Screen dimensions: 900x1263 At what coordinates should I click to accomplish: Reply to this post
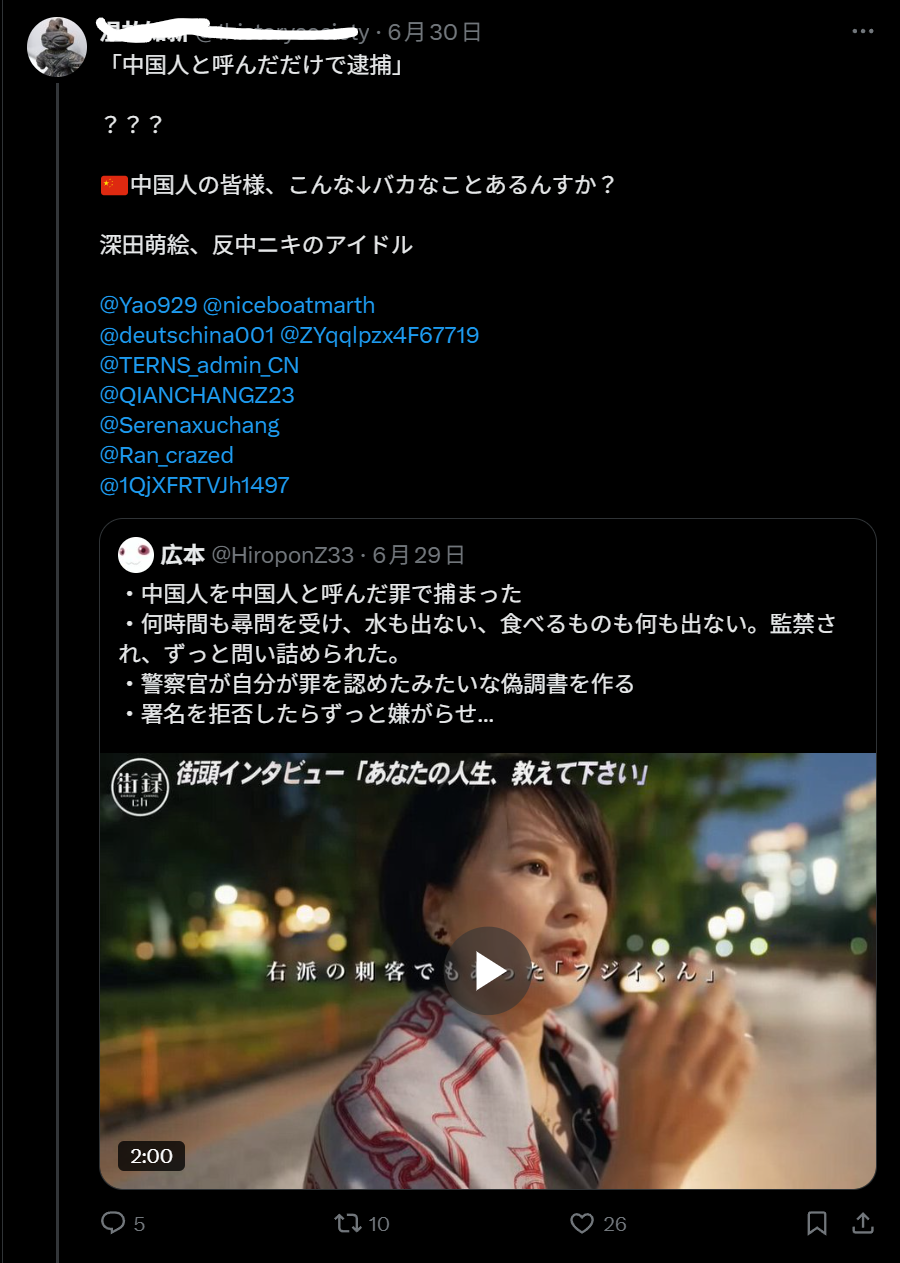pyautogui.click(x=113, y=1222)
